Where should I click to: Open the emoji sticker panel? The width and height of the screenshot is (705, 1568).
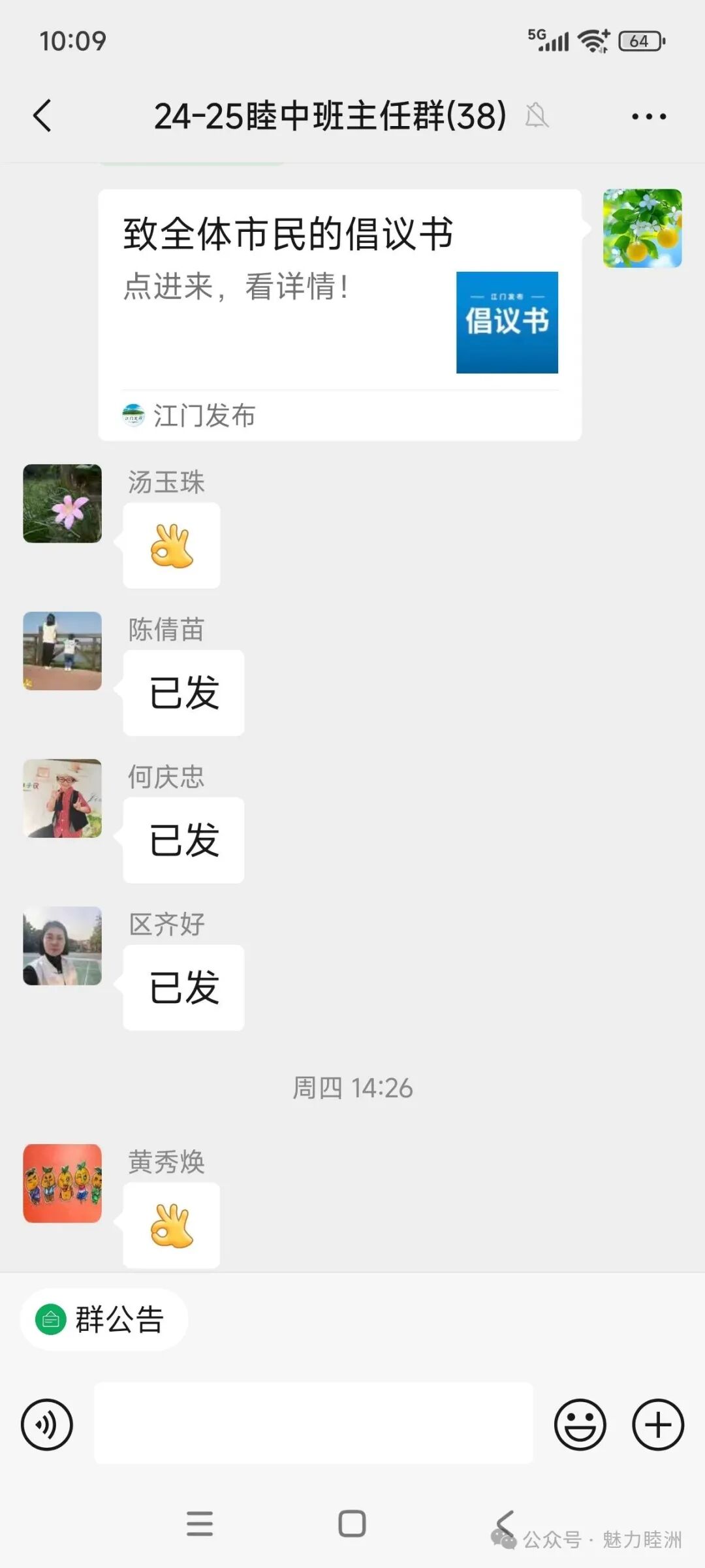coord(580,1424)
